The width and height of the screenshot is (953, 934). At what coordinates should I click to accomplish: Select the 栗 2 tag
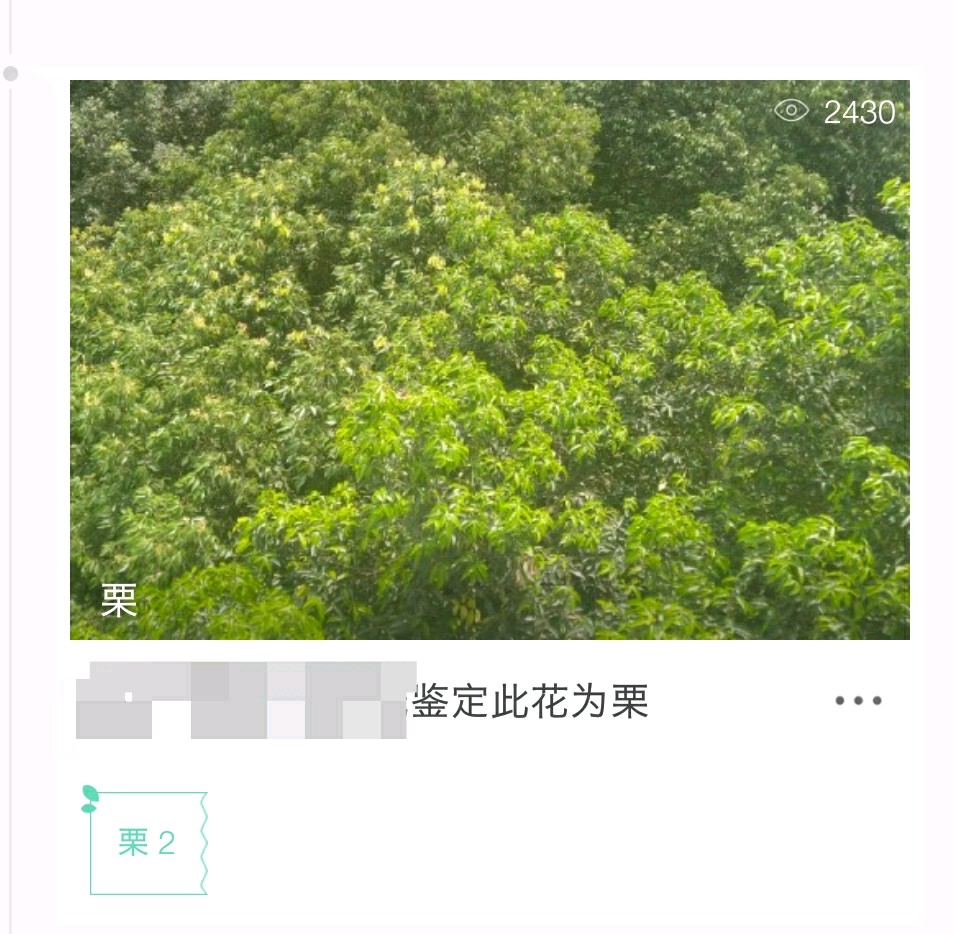pyautogui.click(x=147, y=842)
